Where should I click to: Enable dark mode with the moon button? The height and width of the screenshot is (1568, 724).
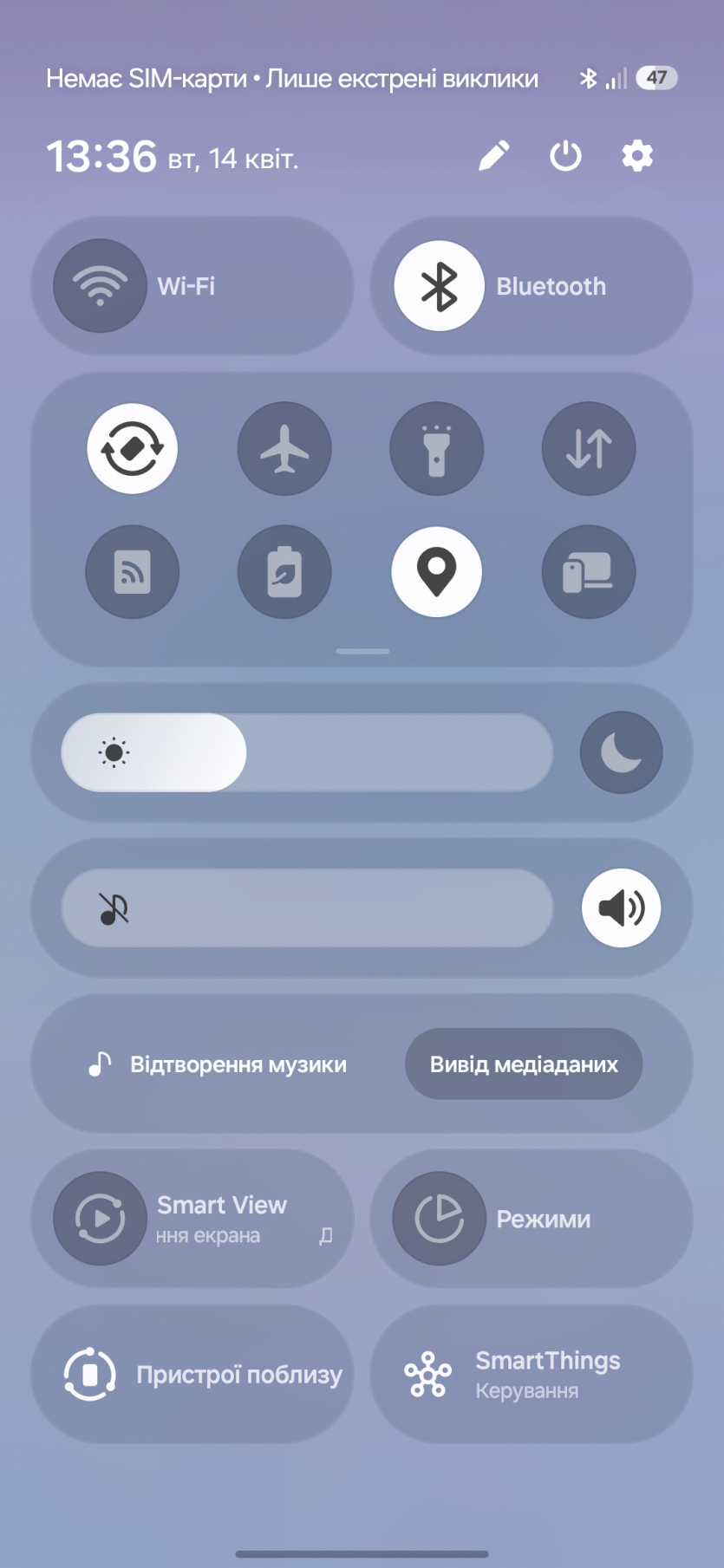point(621,752)
